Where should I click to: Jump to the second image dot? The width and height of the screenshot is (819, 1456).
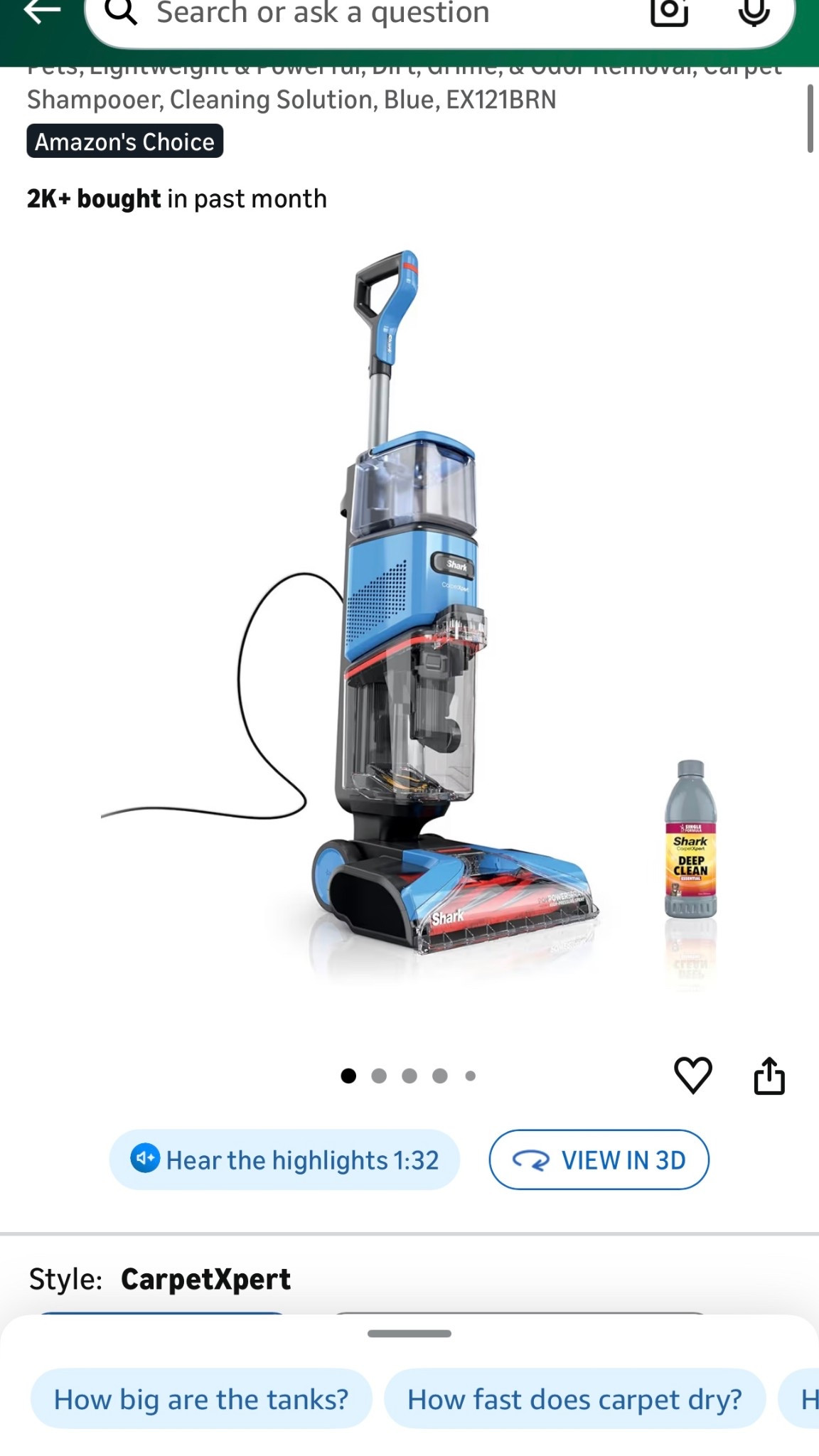tap(379, 1076)
